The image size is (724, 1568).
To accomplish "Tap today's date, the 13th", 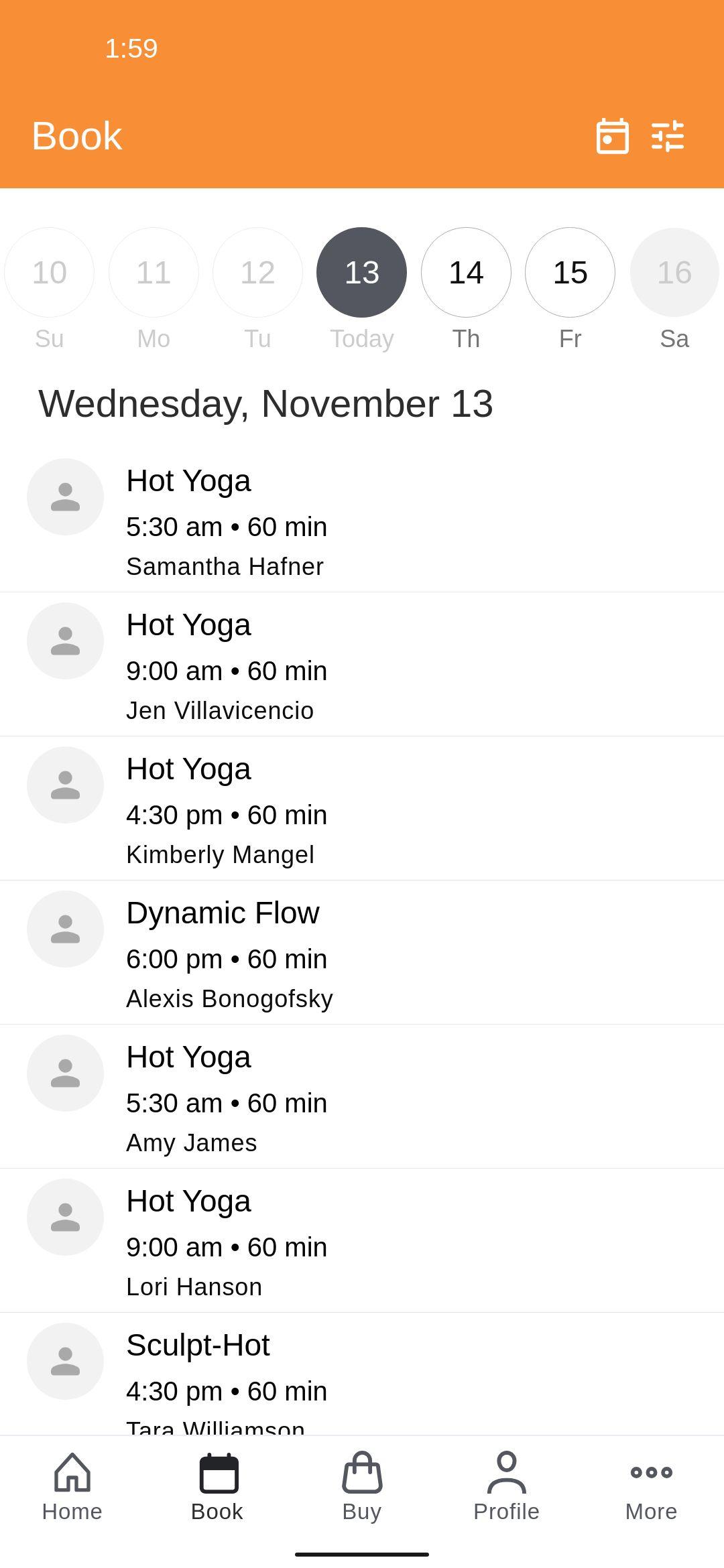I will coord(361,272).
